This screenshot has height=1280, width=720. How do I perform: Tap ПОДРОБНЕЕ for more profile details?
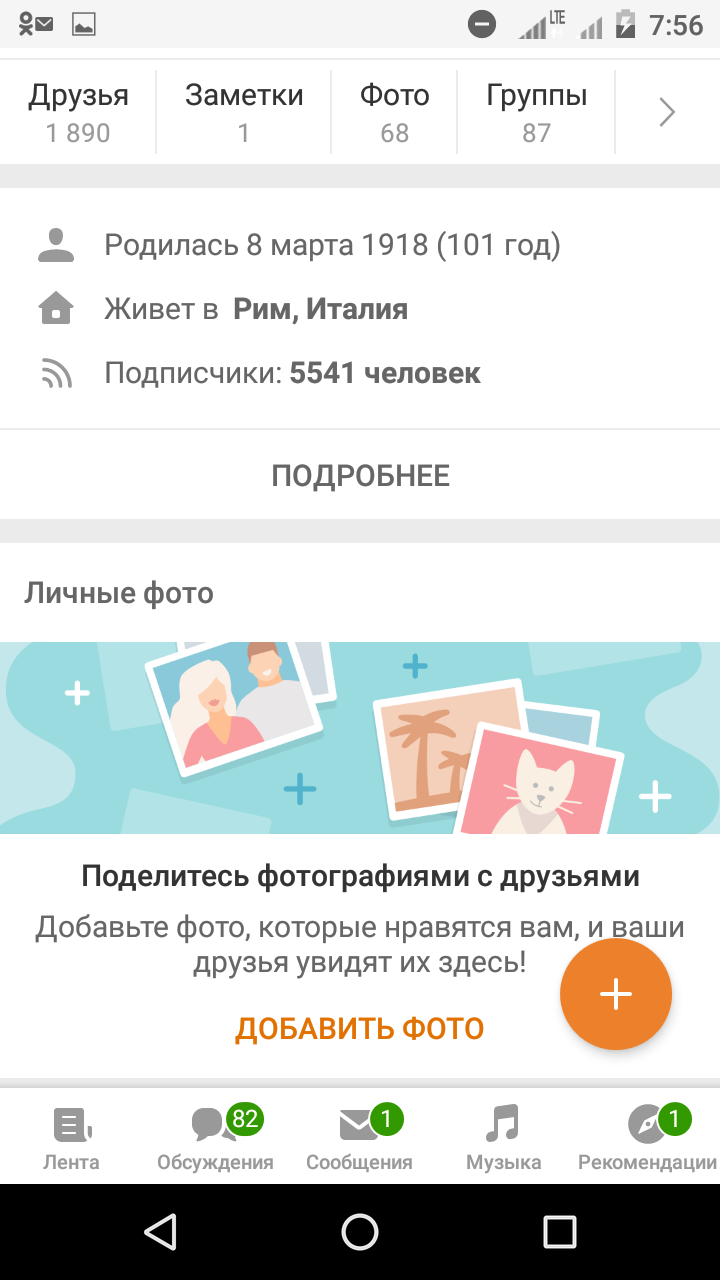(x=360, y=476)
